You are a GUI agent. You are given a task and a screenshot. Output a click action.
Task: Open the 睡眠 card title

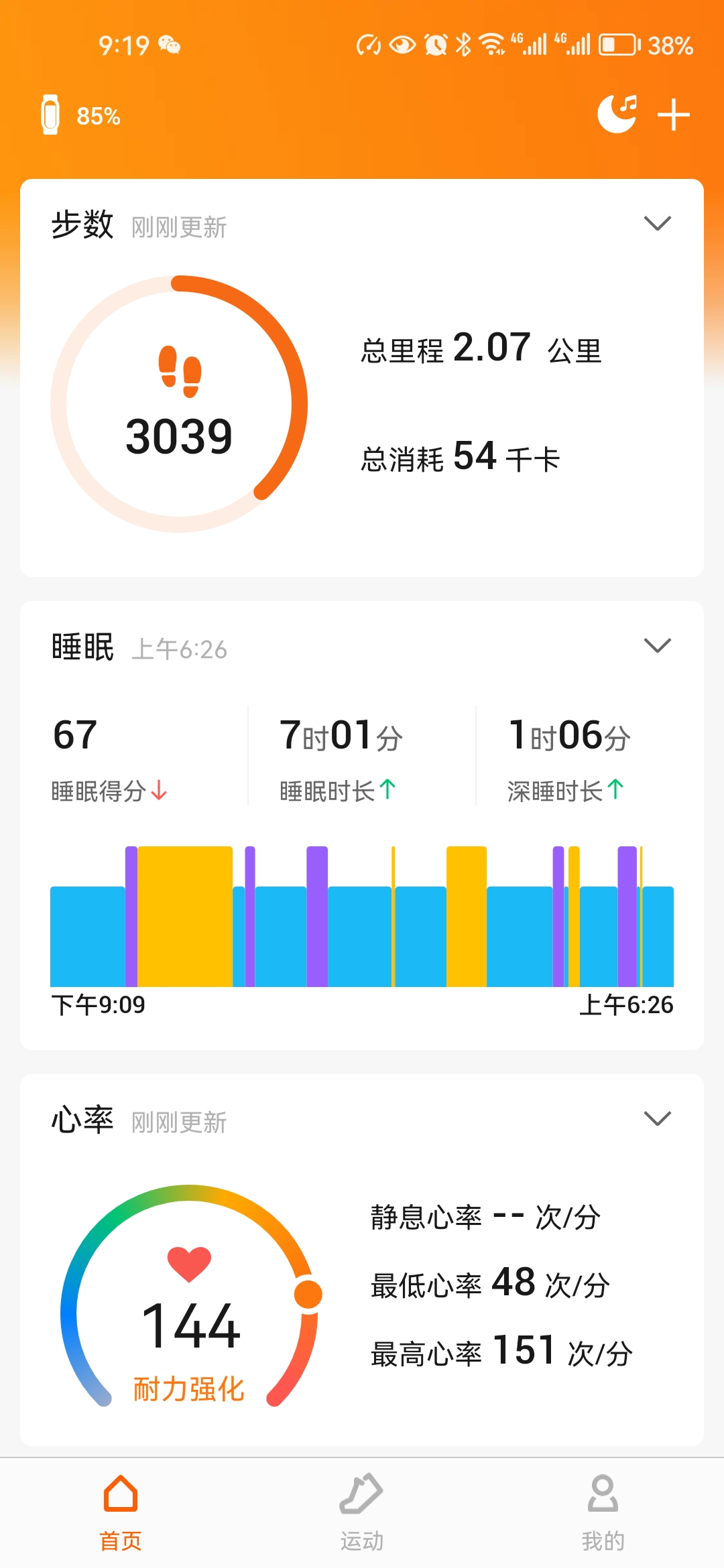pyautogui.click(x=80, y=645)
